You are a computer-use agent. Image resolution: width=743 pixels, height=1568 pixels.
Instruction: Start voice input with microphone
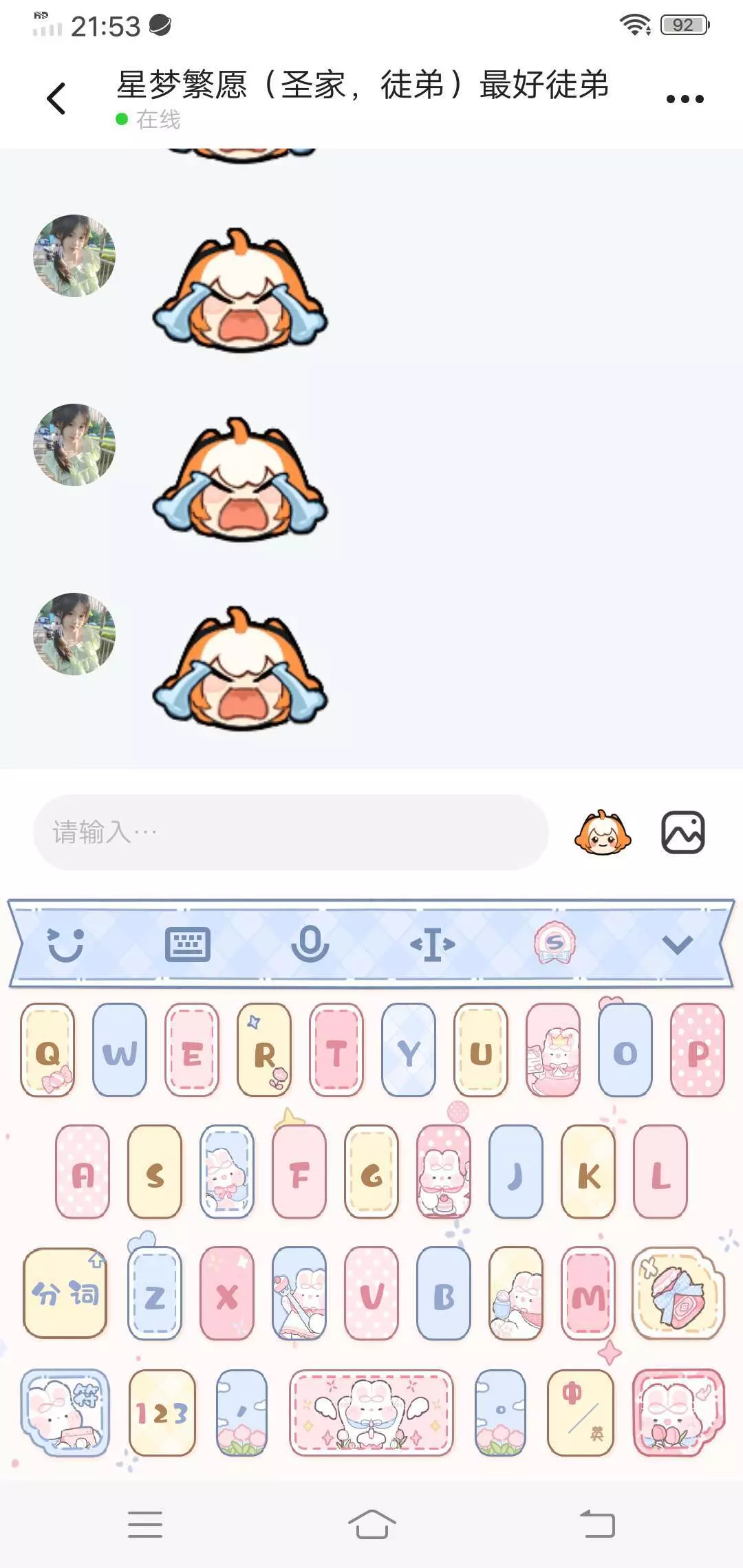(x=310, y=944)
